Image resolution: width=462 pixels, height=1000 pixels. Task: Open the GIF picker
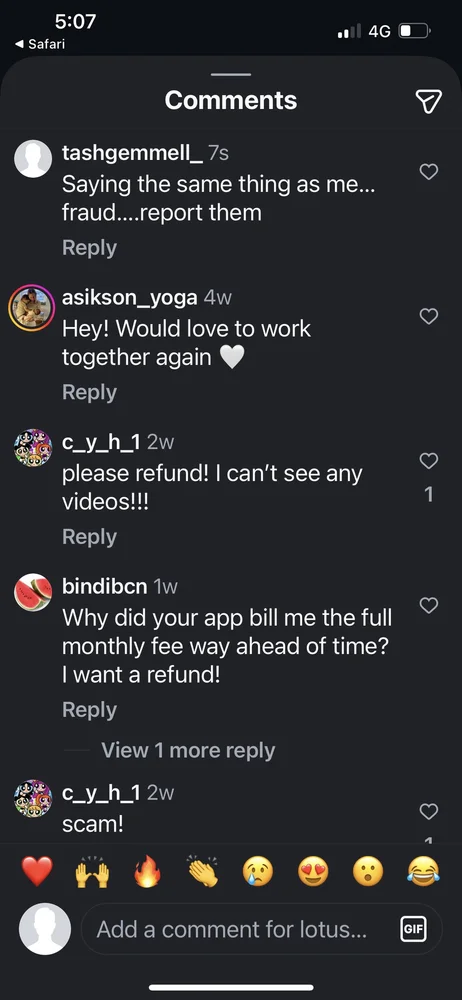coord(412,929)
